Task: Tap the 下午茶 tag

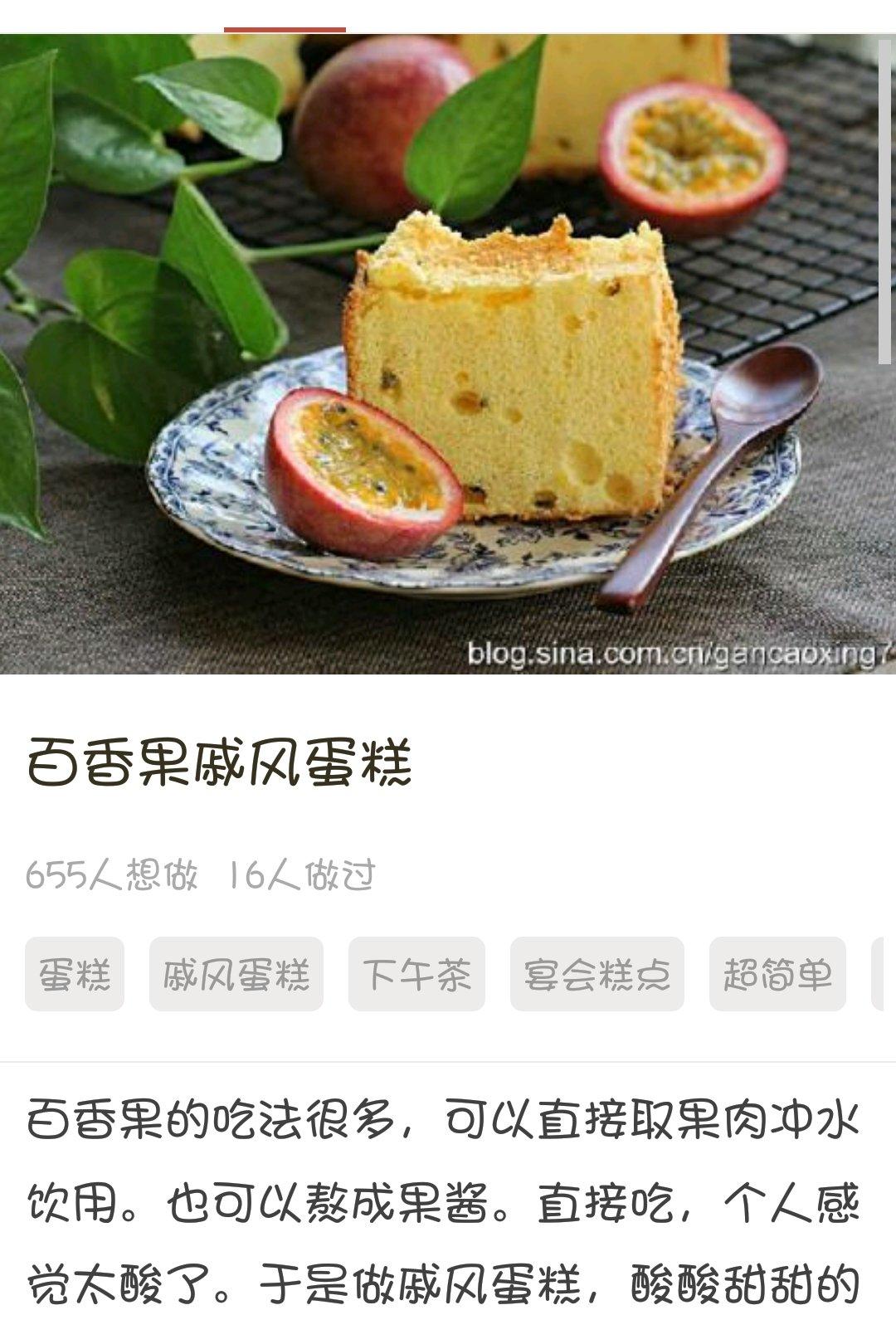Action: [x=416, y=974]
